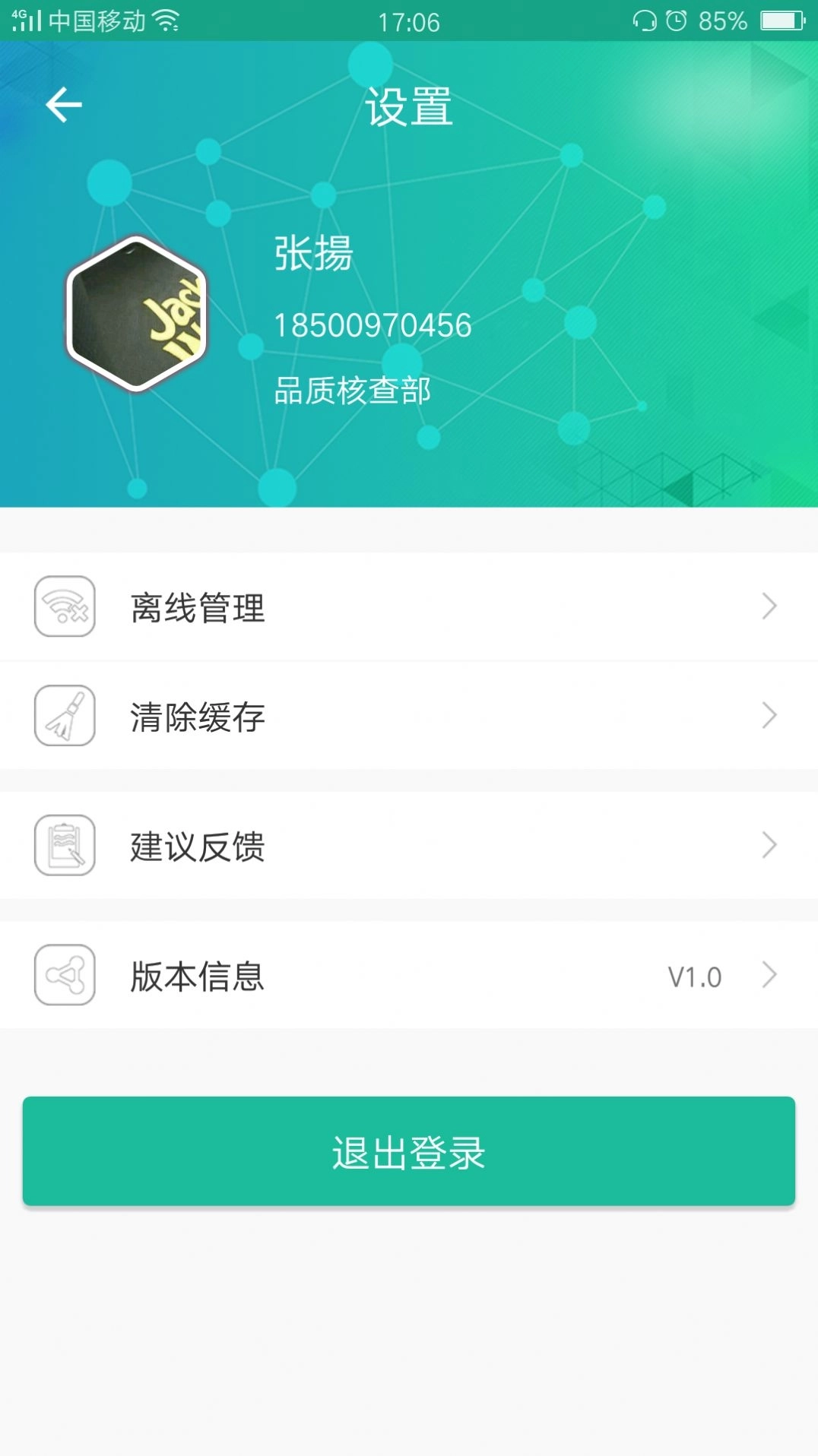Expand the 离线管理 row chevron
Viewport: 818px width, 1456px height.
click(771, 607)
